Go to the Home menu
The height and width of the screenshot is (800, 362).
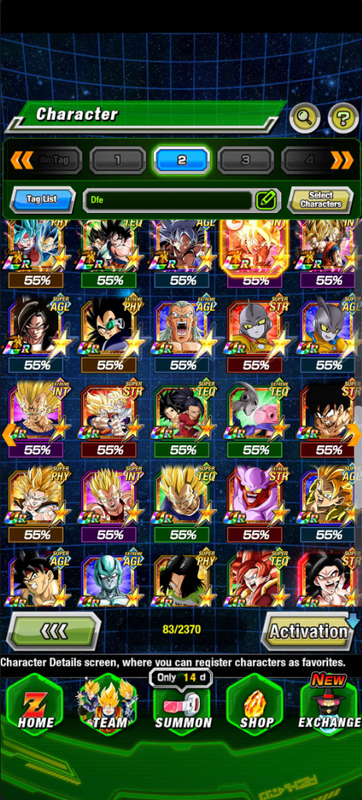click(x=35, y=704)
